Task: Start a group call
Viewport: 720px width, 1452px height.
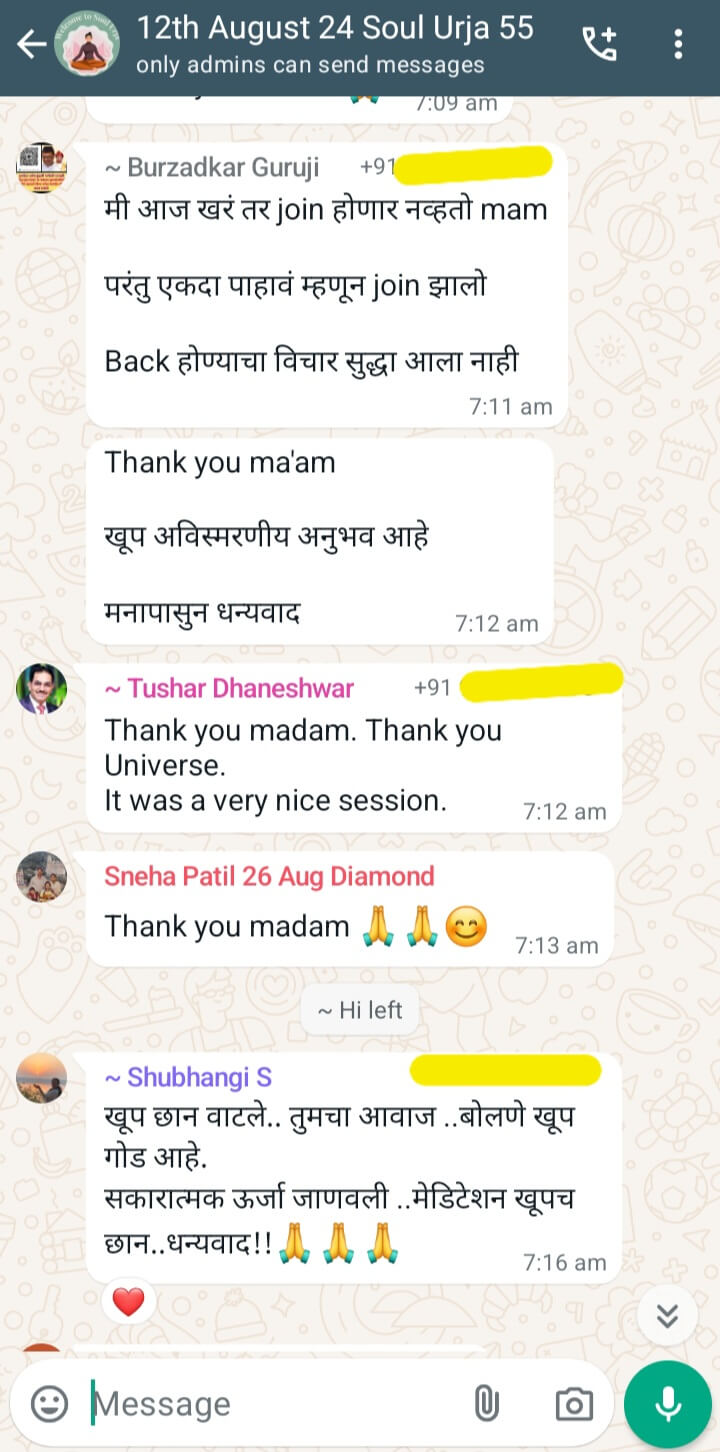Action: click(600, 44)
